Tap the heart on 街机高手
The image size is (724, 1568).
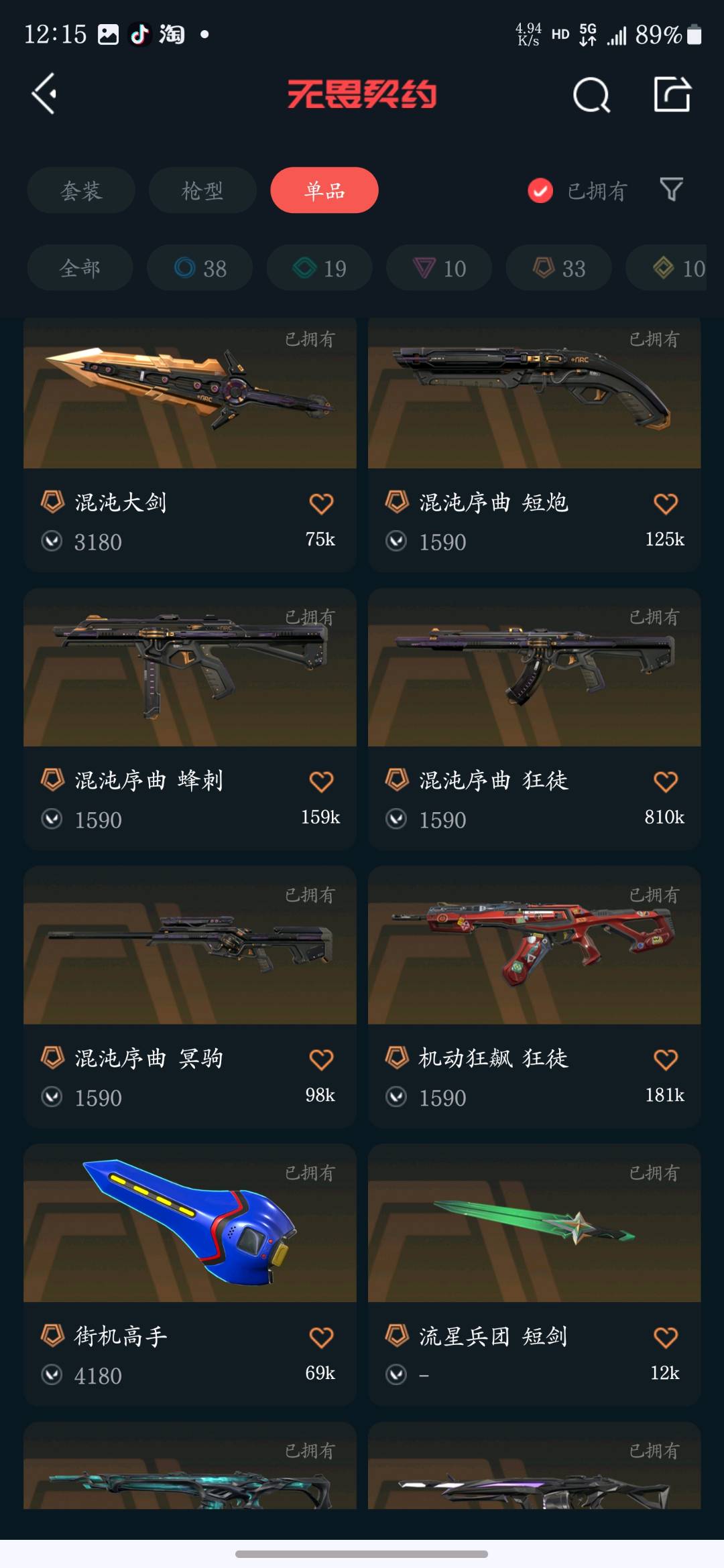(321, 1337)
